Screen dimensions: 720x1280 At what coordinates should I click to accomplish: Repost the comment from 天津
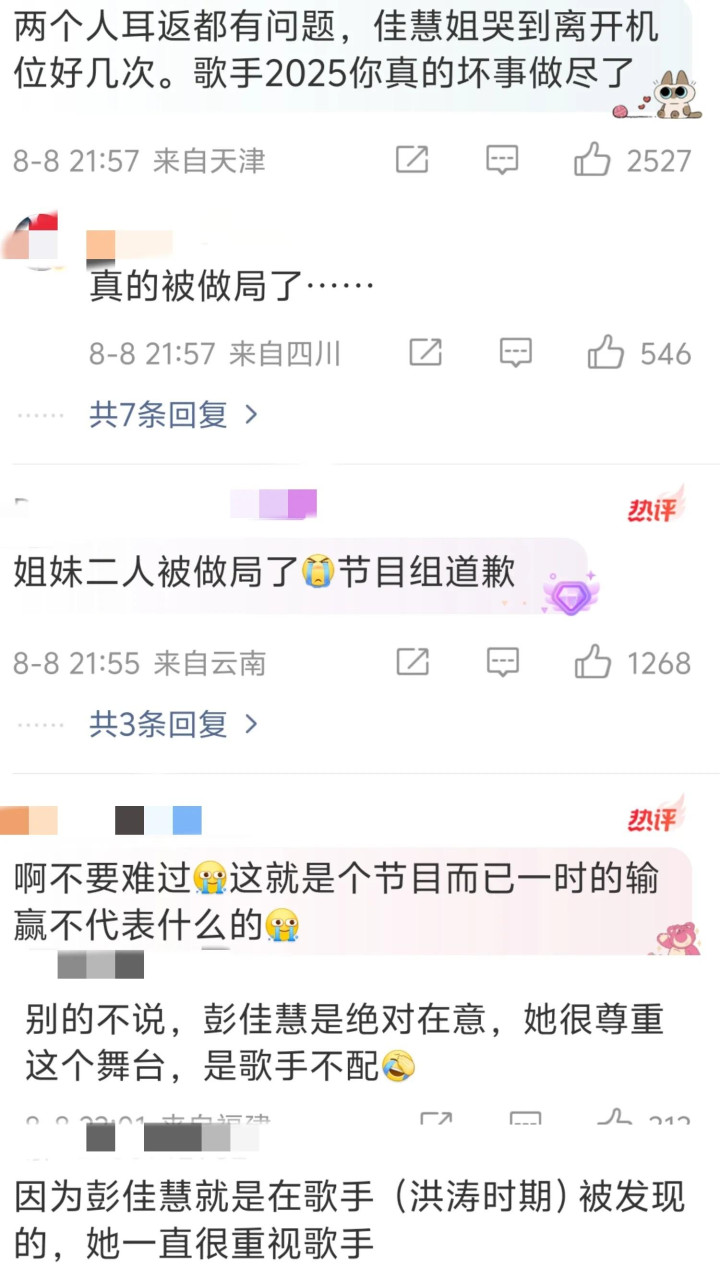[412, 160]
